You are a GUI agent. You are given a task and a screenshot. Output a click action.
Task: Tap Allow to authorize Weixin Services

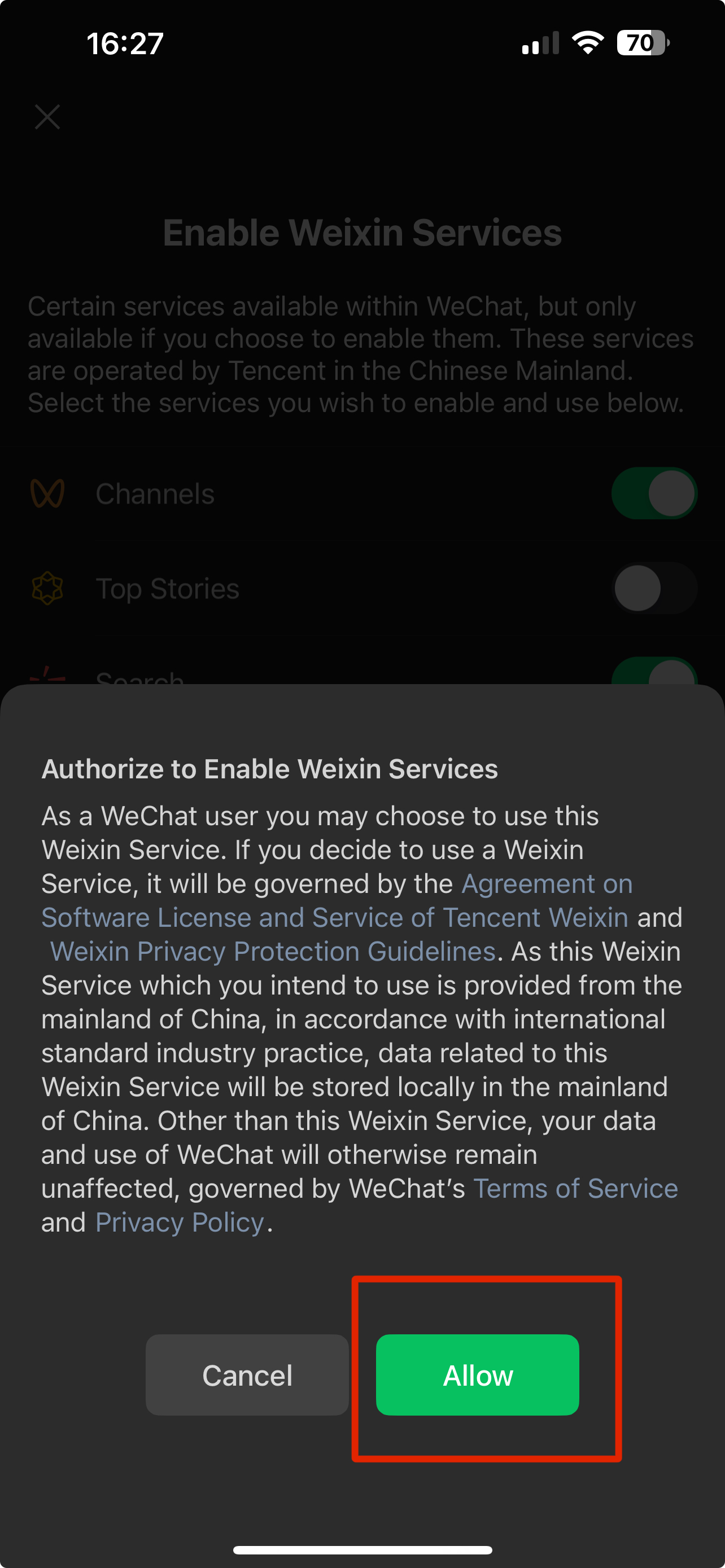(x=477, y=1374)
